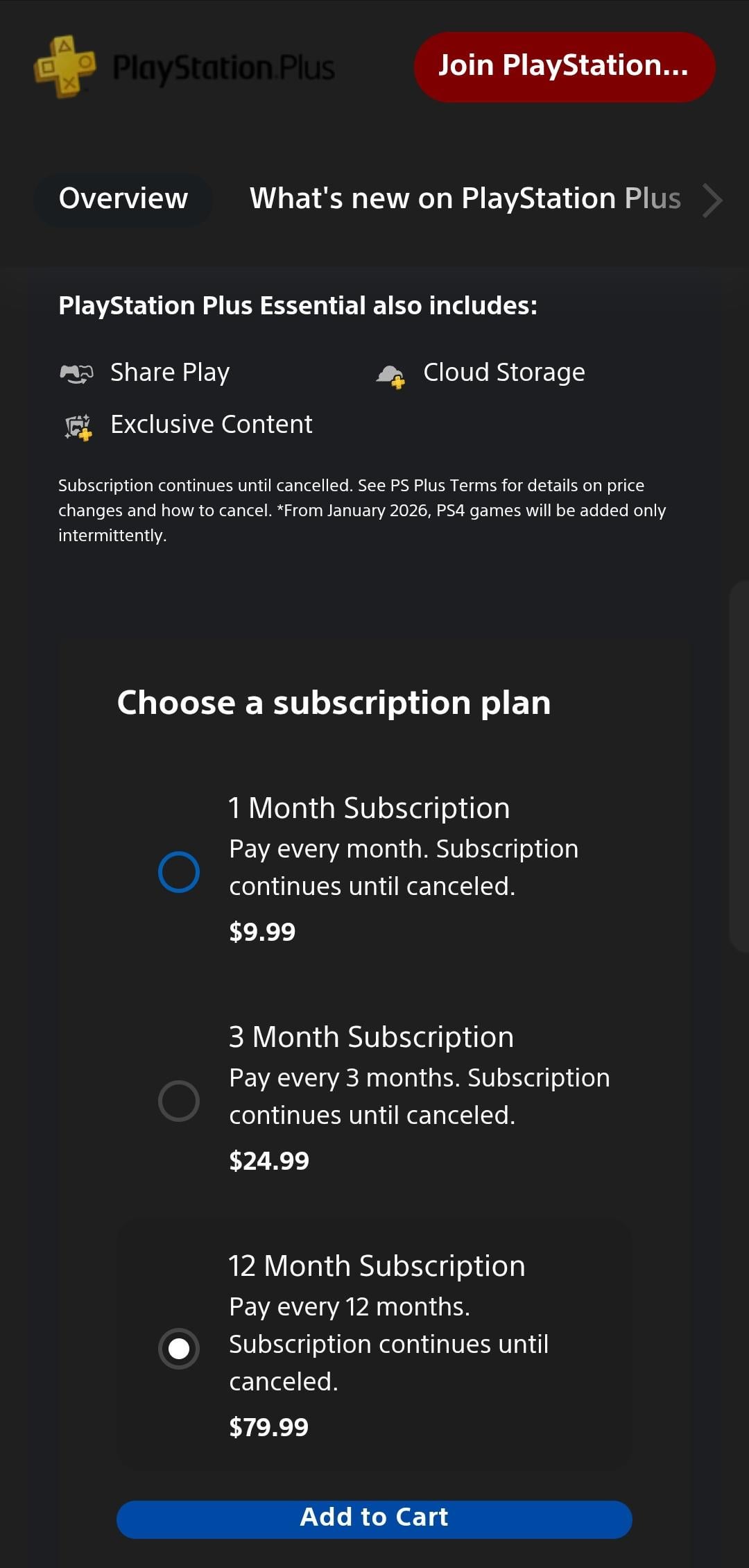Open What's new on PlayStation Plus tab
This screenshot has width=749, height=1568.
tap(465, 199)
